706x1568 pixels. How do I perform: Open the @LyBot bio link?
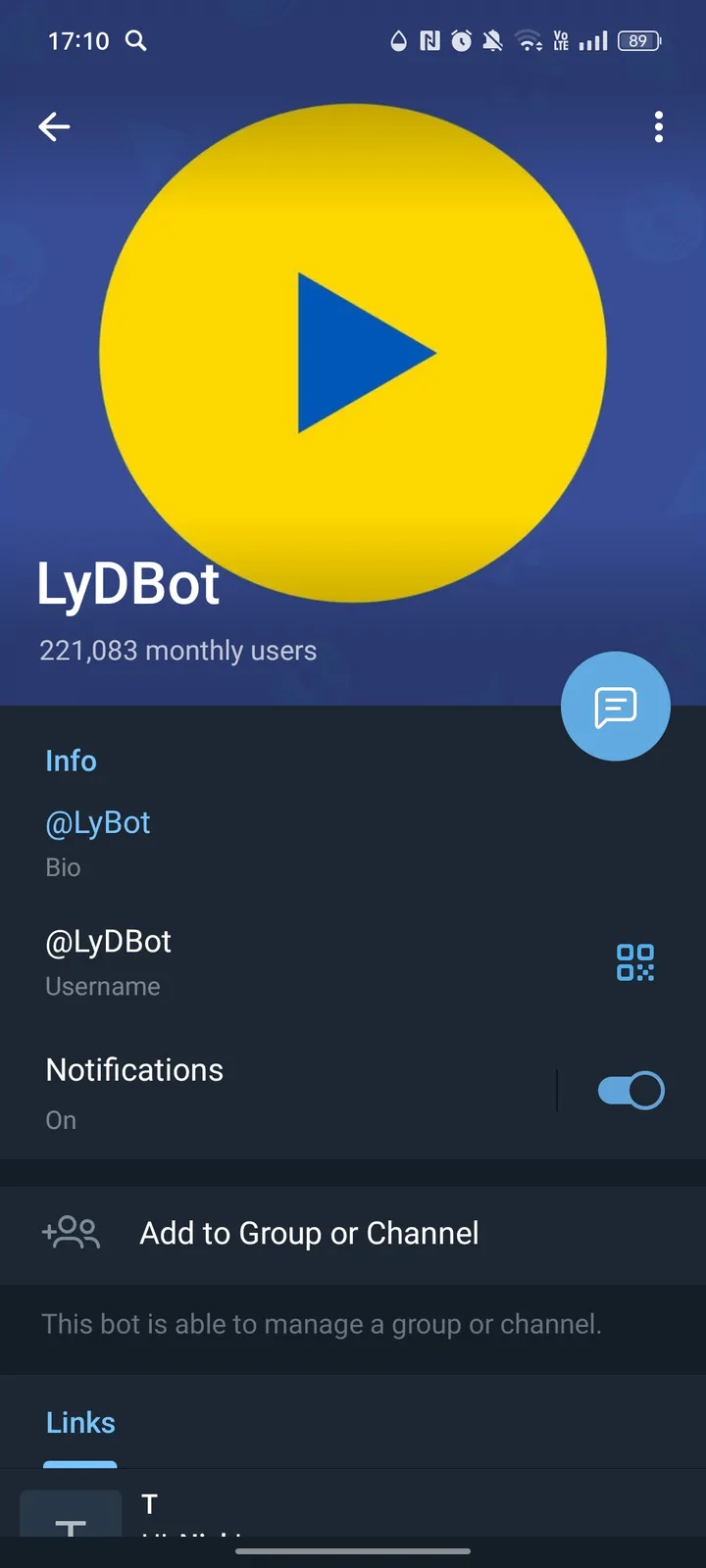(x=97, y=822)
